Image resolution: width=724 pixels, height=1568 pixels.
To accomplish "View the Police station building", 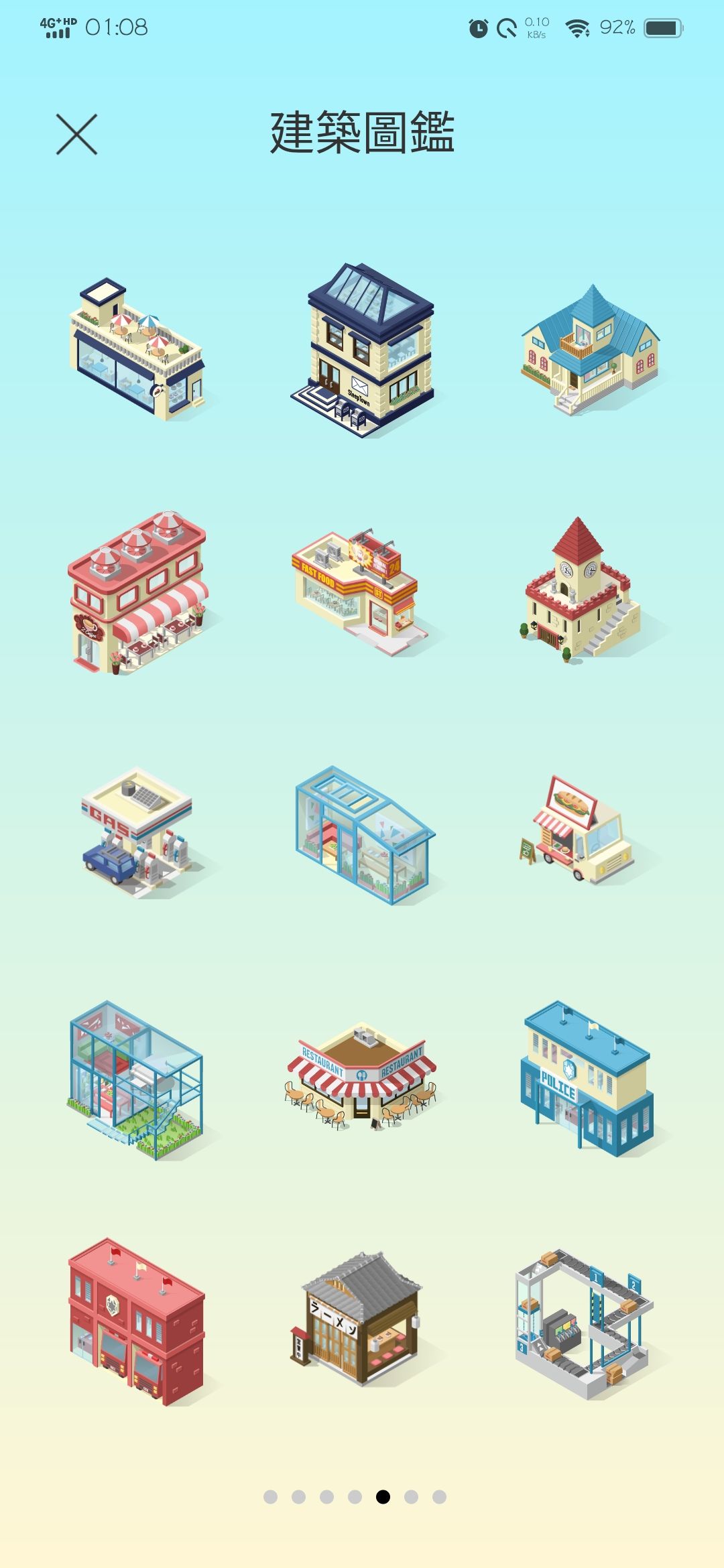I will pos(587,1079).
